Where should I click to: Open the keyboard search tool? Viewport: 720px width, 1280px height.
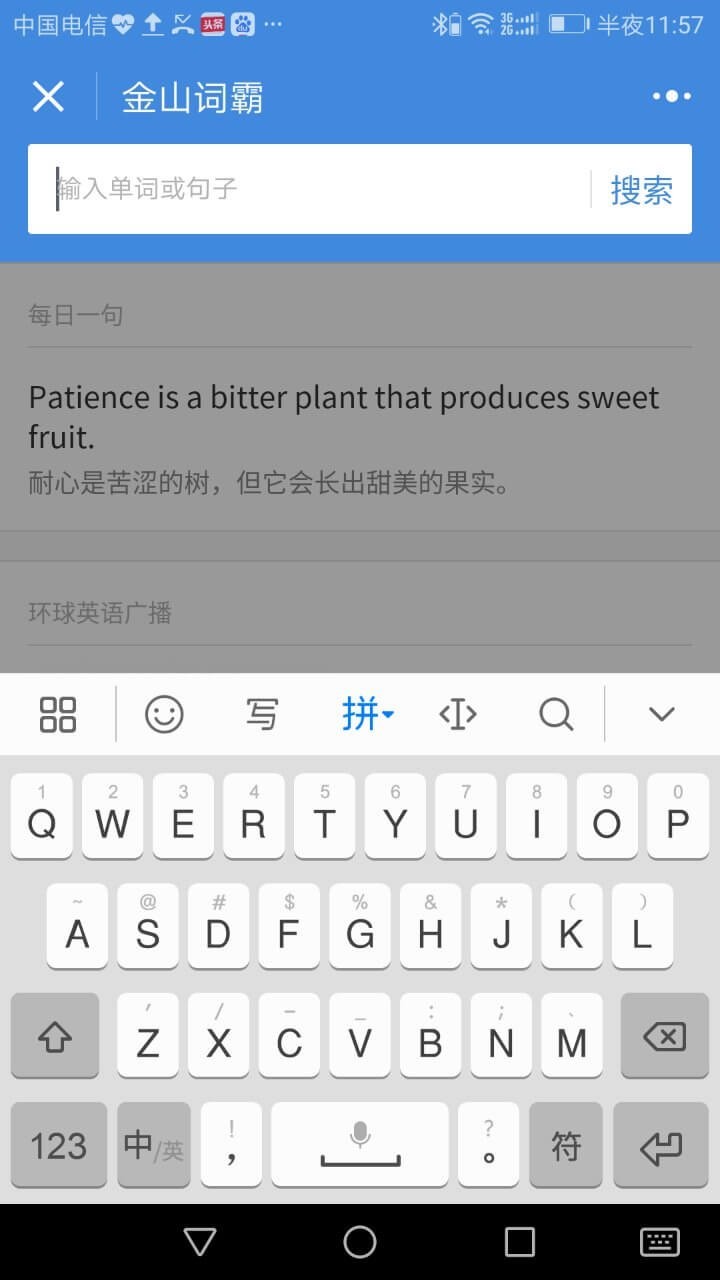(556, 714)
